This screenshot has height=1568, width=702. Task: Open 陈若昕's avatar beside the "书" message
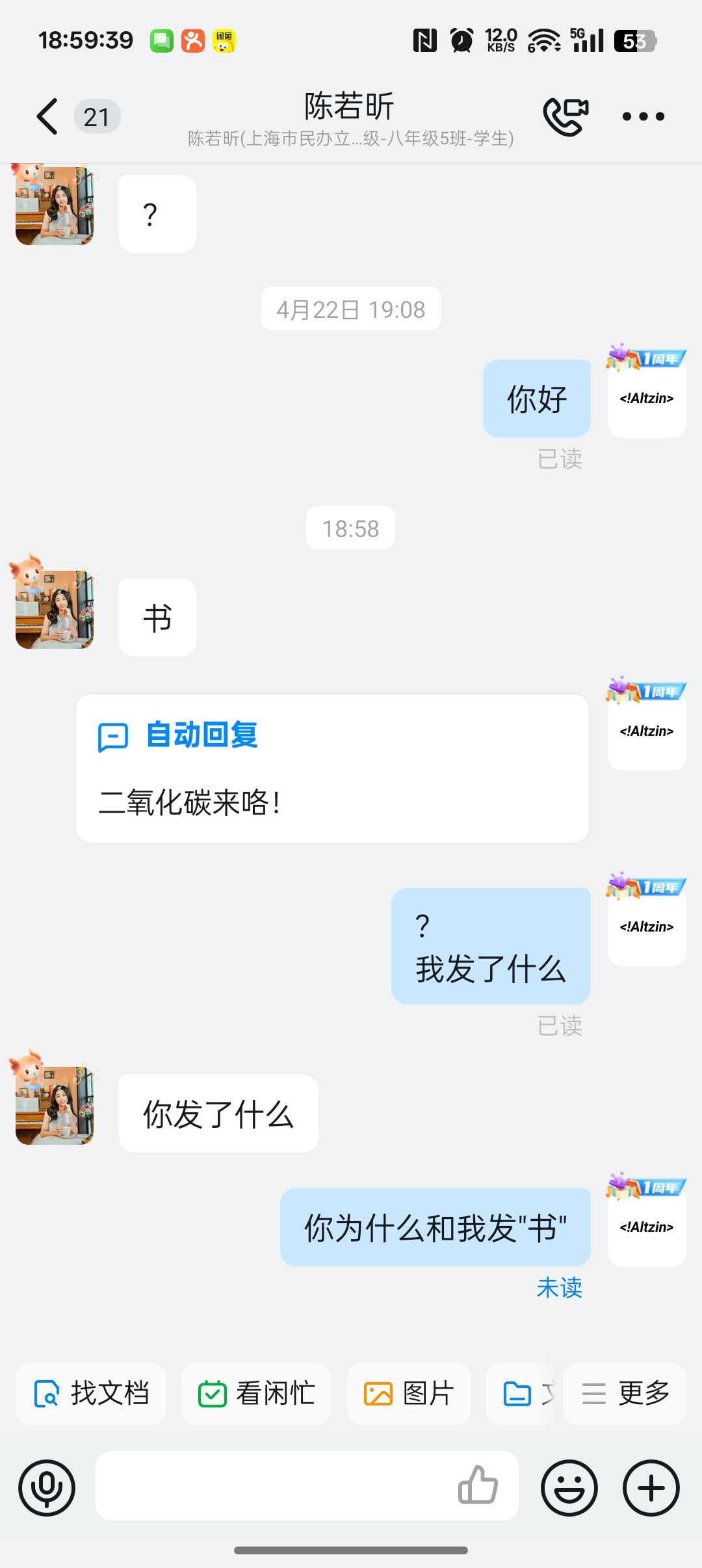55,609
